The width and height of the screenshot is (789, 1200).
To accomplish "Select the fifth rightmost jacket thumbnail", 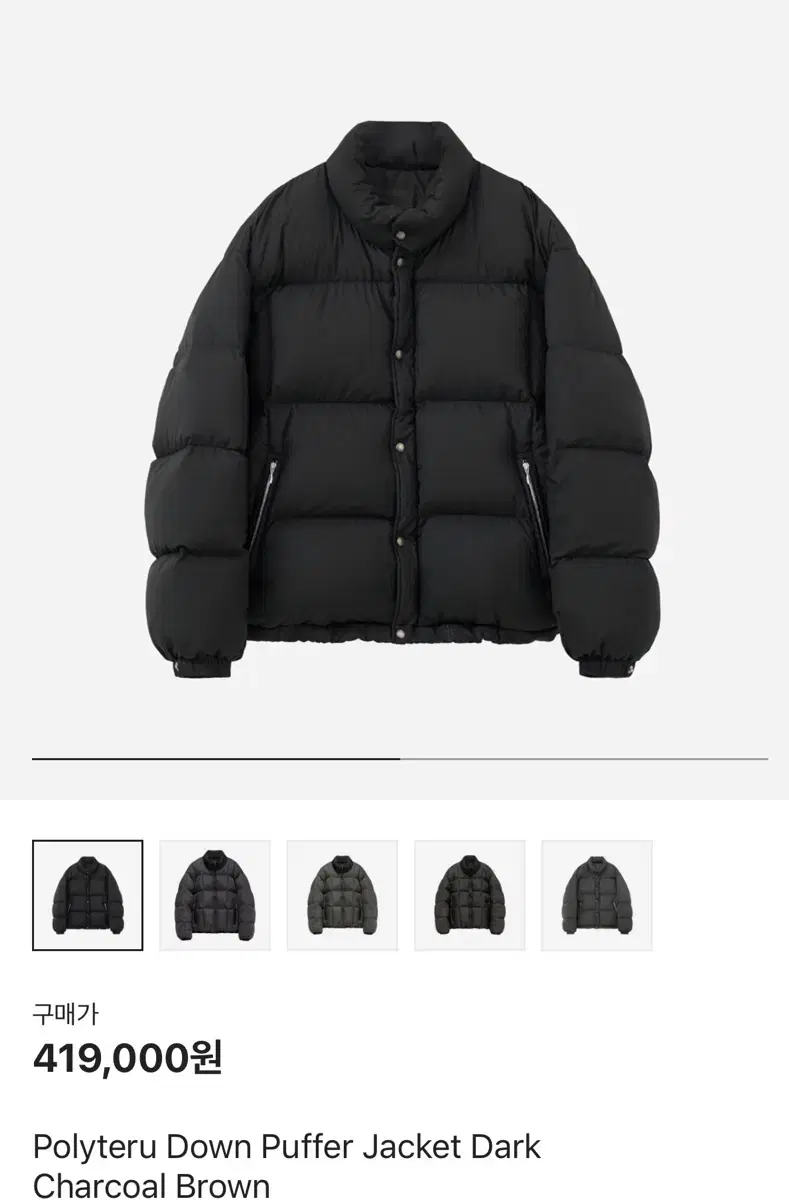I will [x=598, y=893].
